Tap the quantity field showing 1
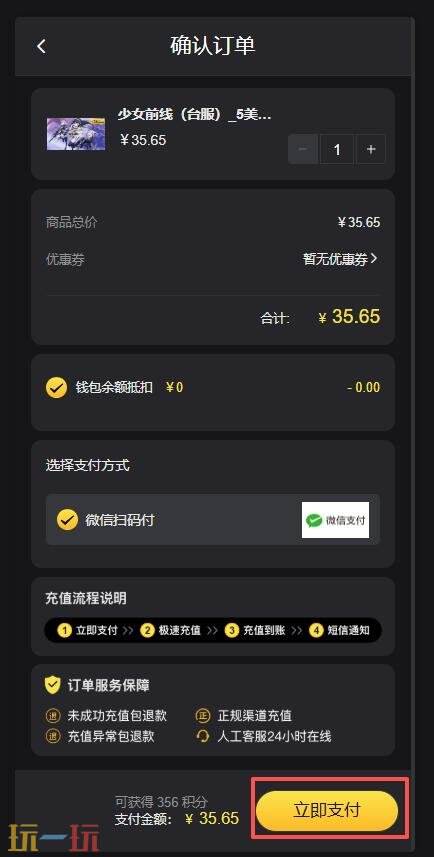Screen dimensions: 434x857 [x=337, y=149]
